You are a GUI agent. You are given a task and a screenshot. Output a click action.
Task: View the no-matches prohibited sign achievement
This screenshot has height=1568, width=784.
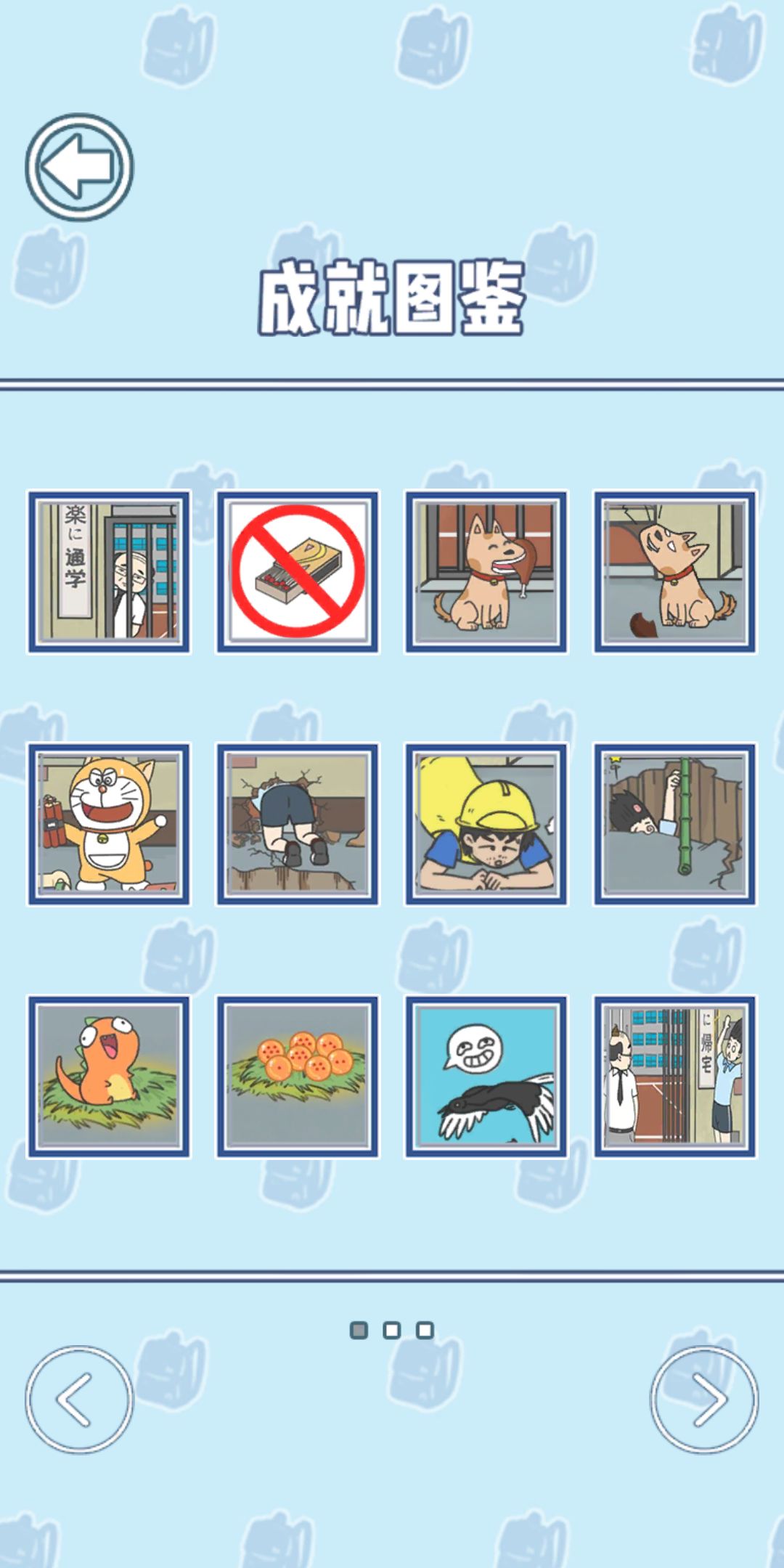coord(298,572)
